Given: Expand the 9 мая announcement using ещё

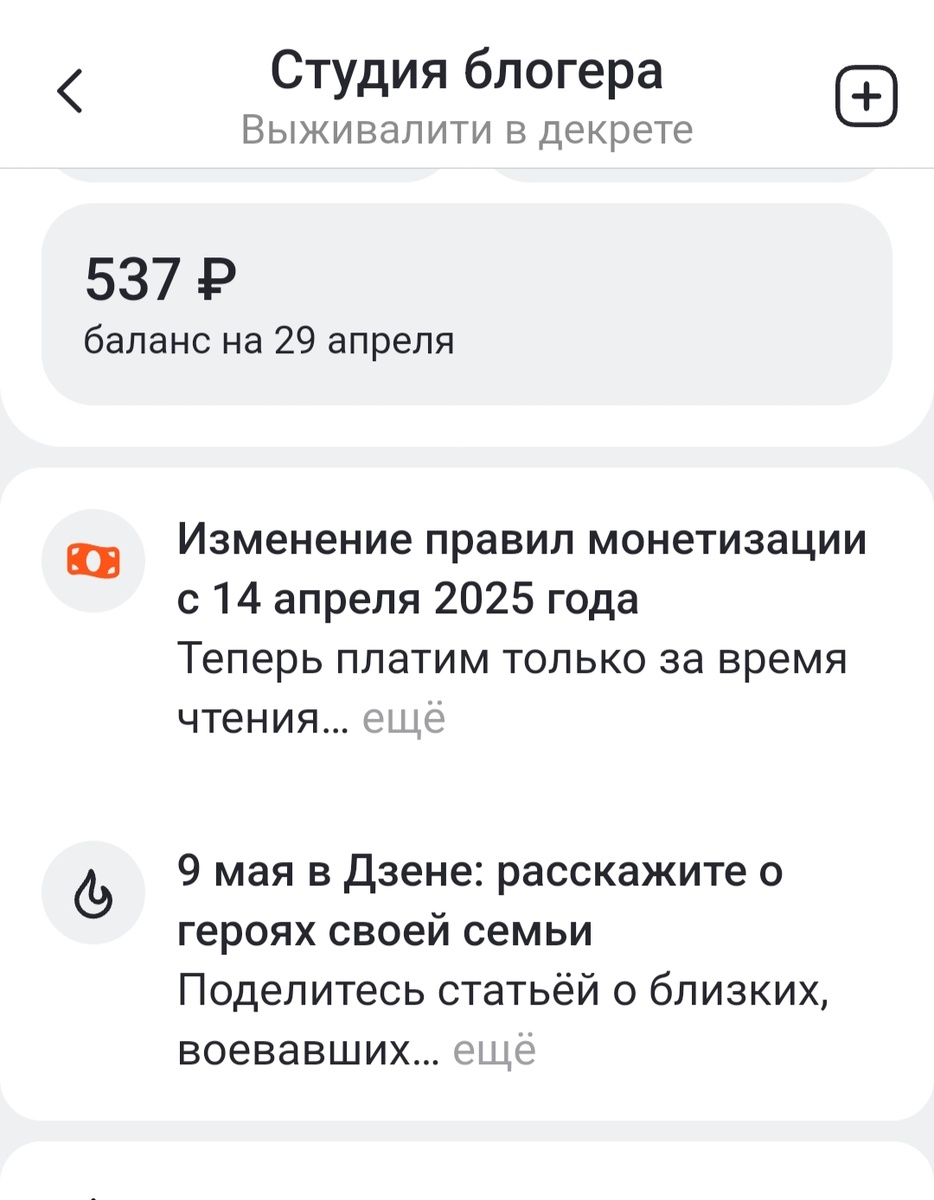Looking at the screenshot, I should [x=495, y=1048].
